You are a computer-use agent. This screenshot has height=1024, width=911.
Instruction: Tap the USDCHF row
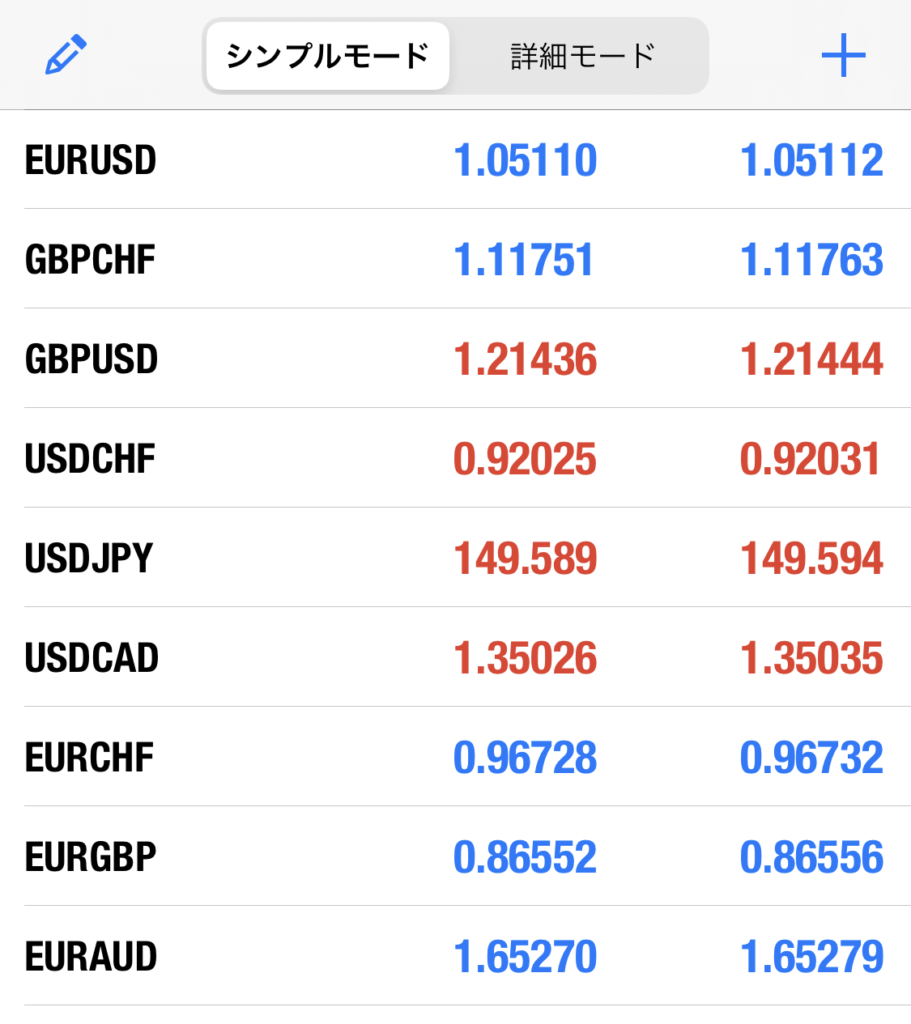(x=91, y=459)
